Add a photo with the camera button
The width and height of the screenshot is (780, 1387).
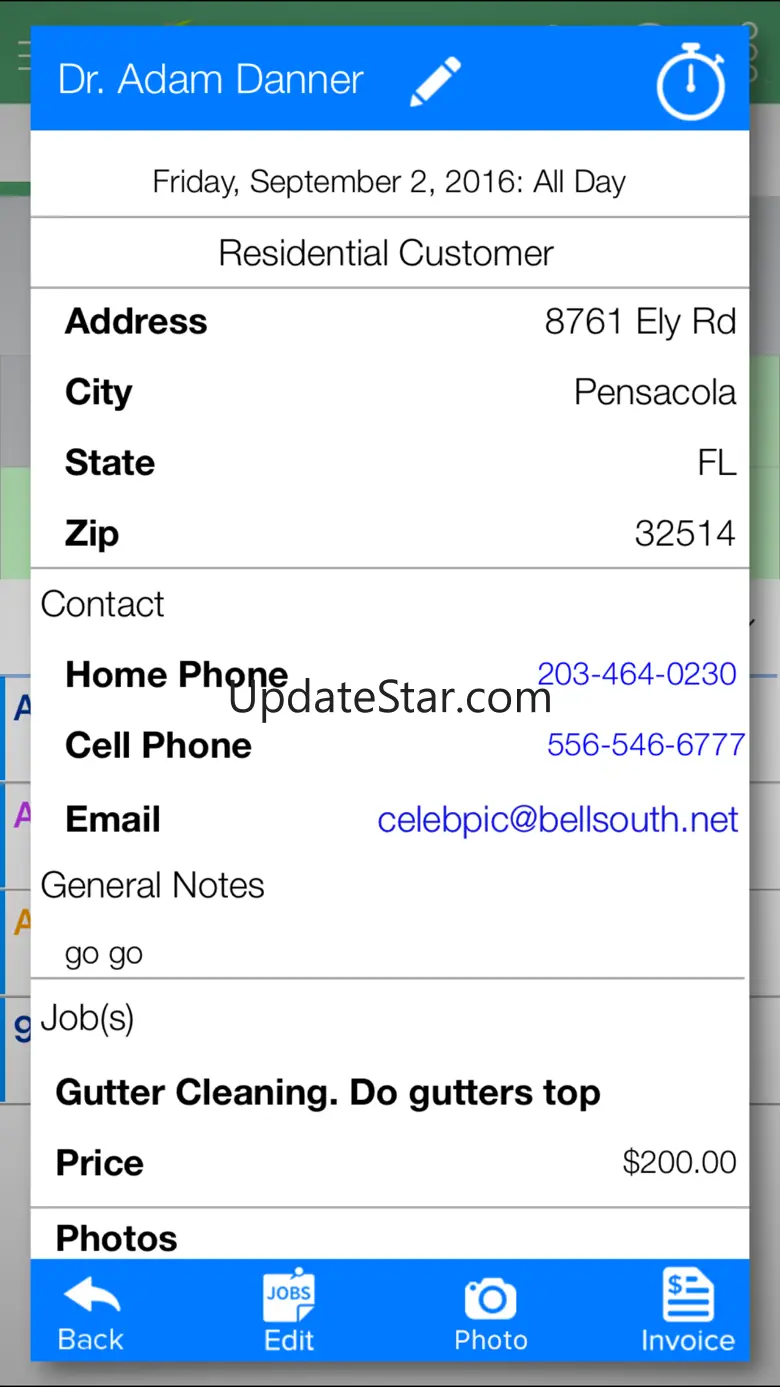click(x=490, y=1312)
